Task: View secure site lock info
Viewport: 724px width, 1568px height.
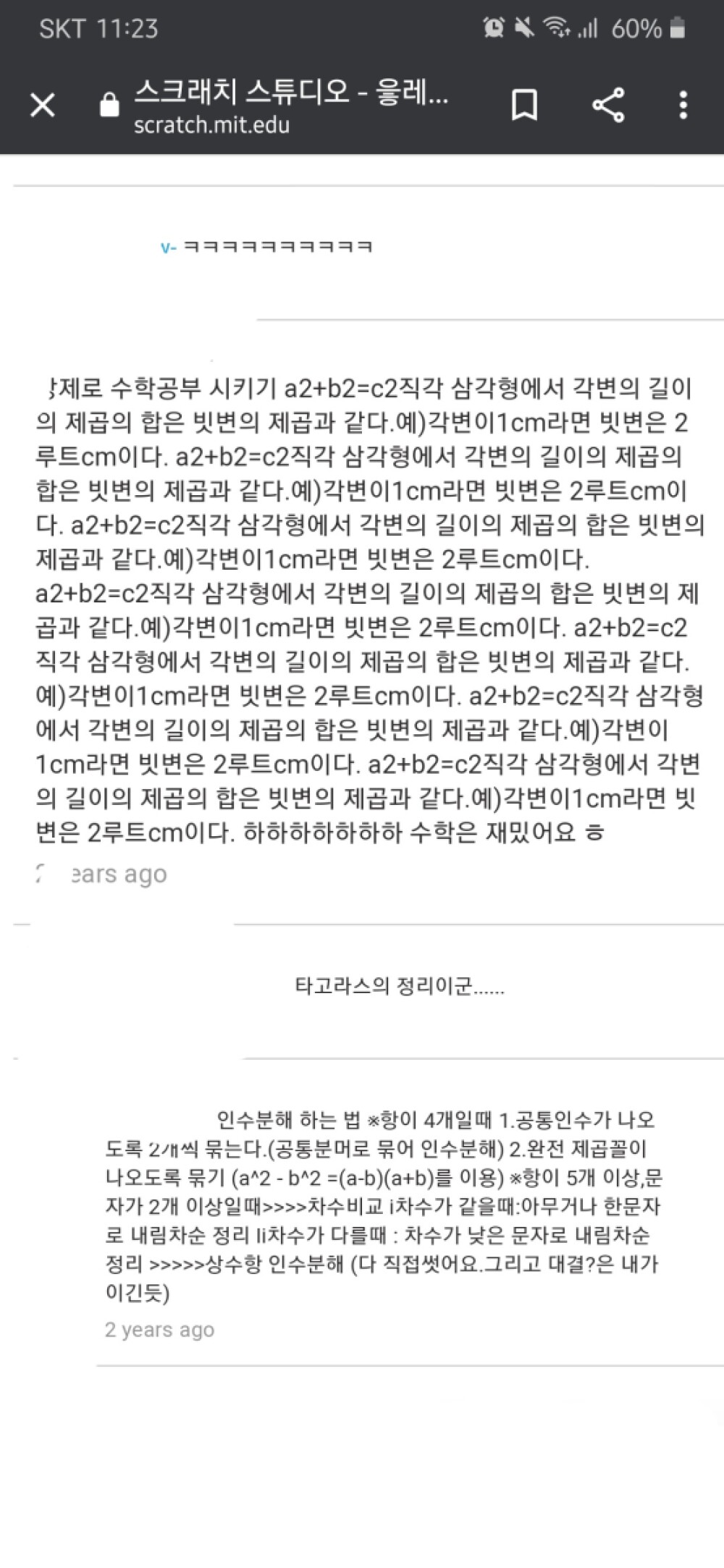Action: 109,106
